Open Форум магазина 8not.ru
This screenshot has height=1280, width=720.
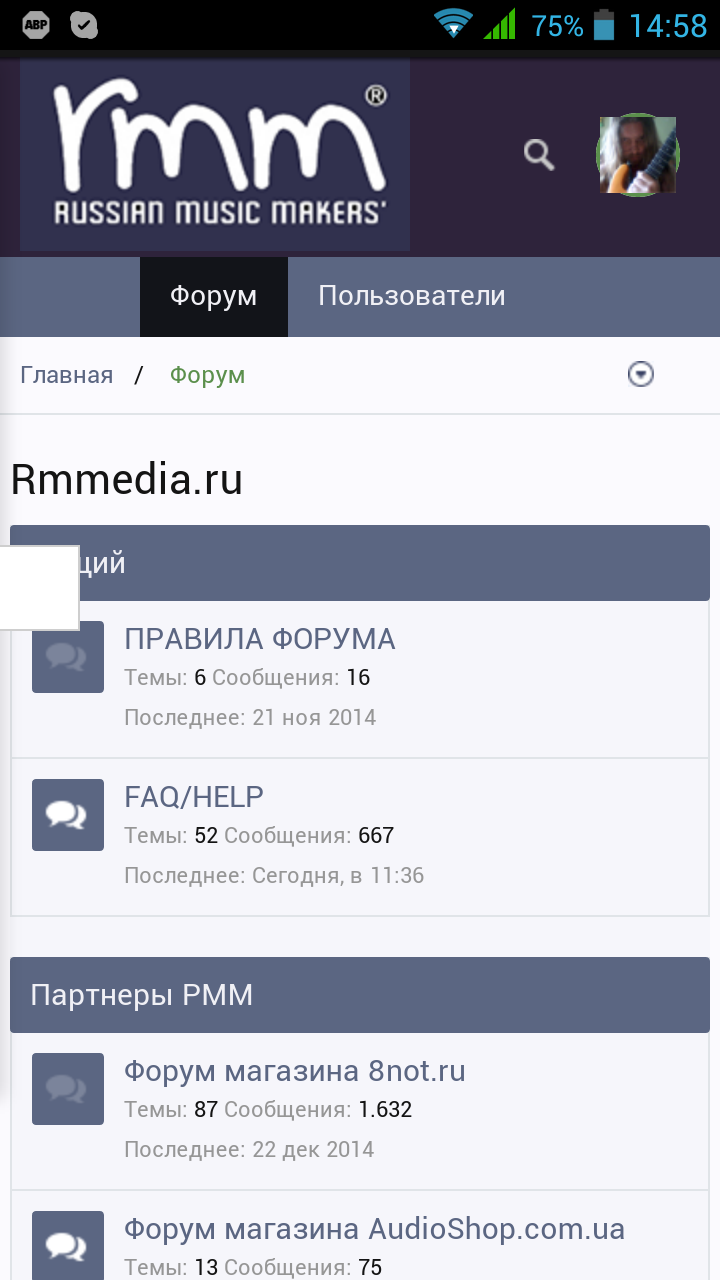294,1070
